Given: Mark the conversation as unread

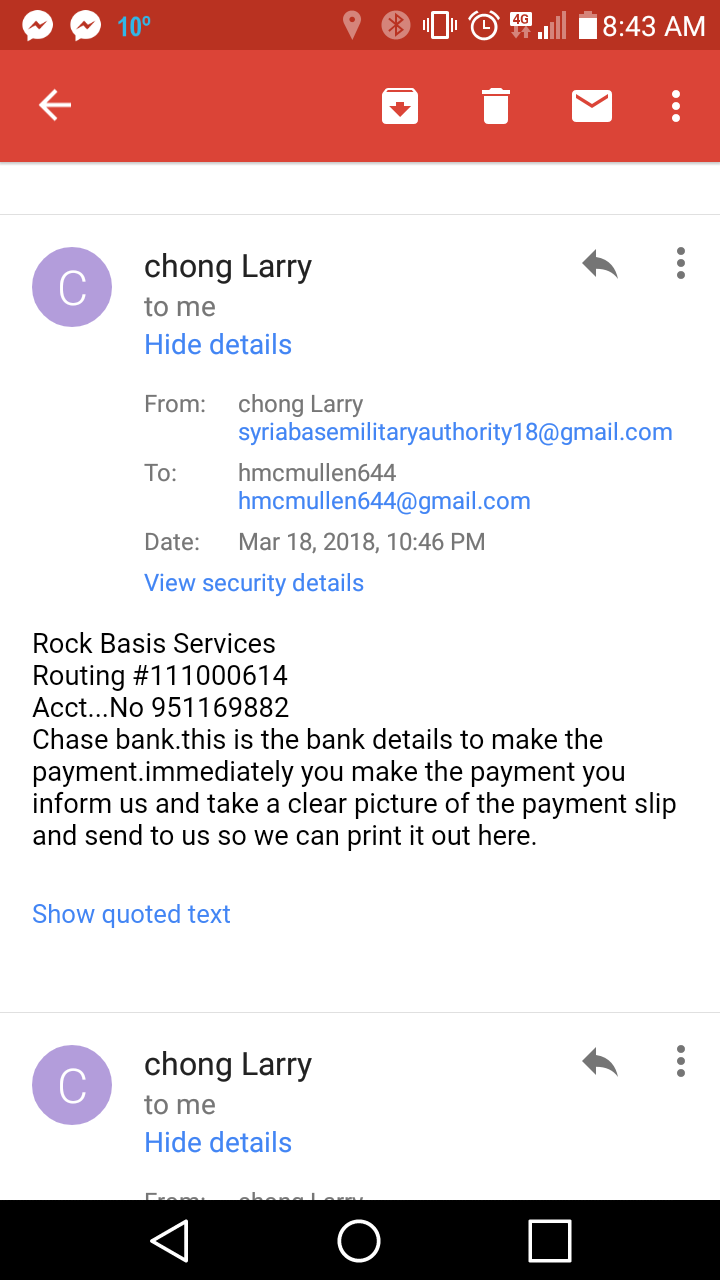Looking at the screenshot, I should (592, 105).
